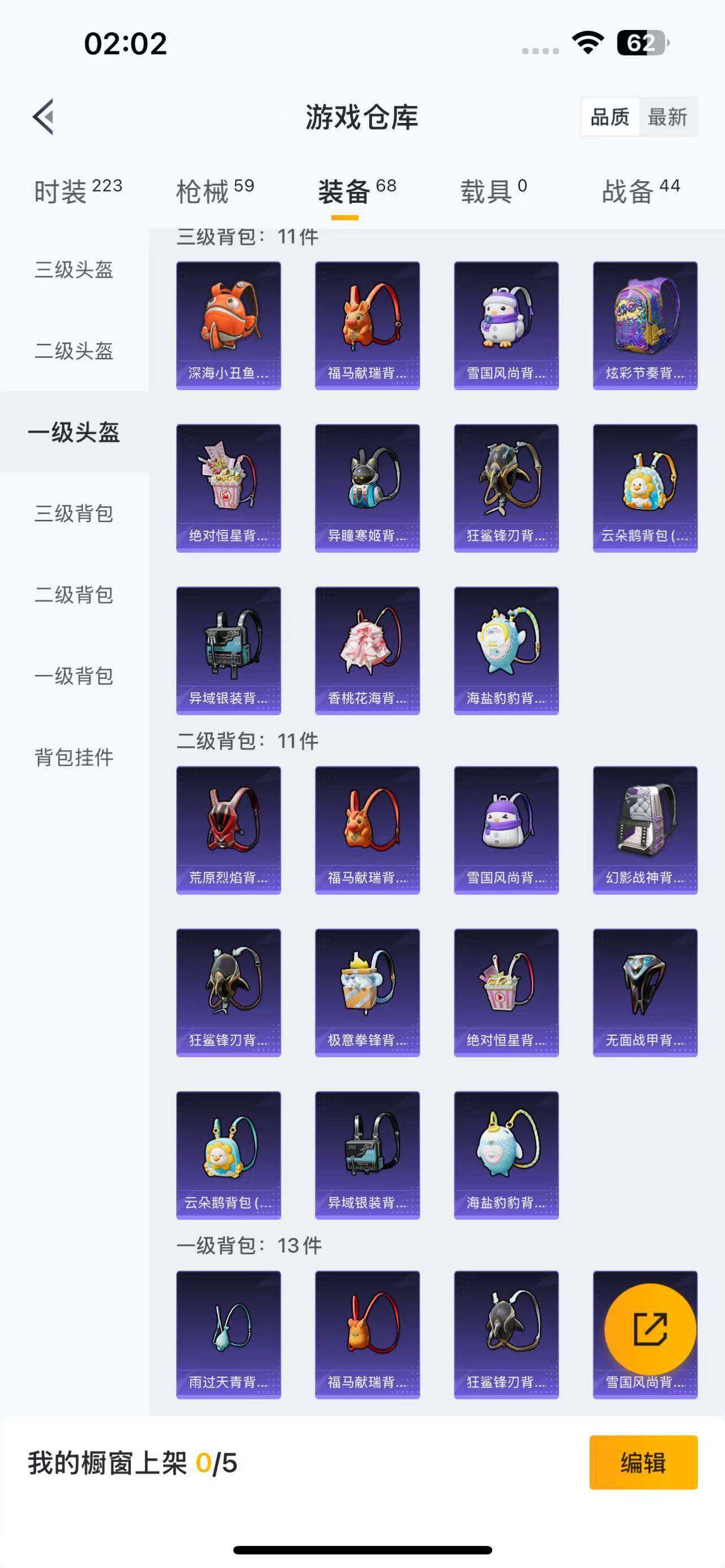
Task: Sort warehouse by 最新
Action: [x=667, y=117]
